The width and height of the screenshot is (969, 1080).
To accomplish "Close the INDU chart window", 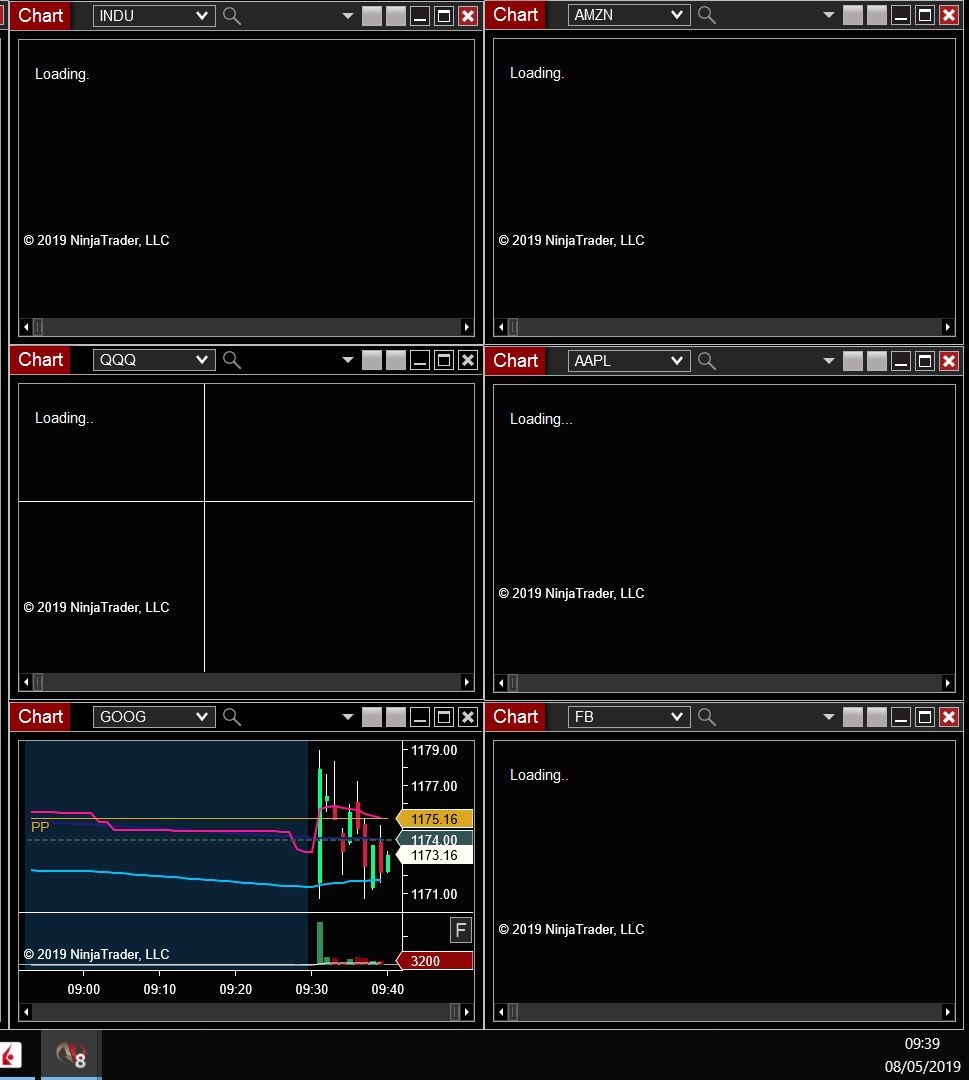I will point(467,16).
